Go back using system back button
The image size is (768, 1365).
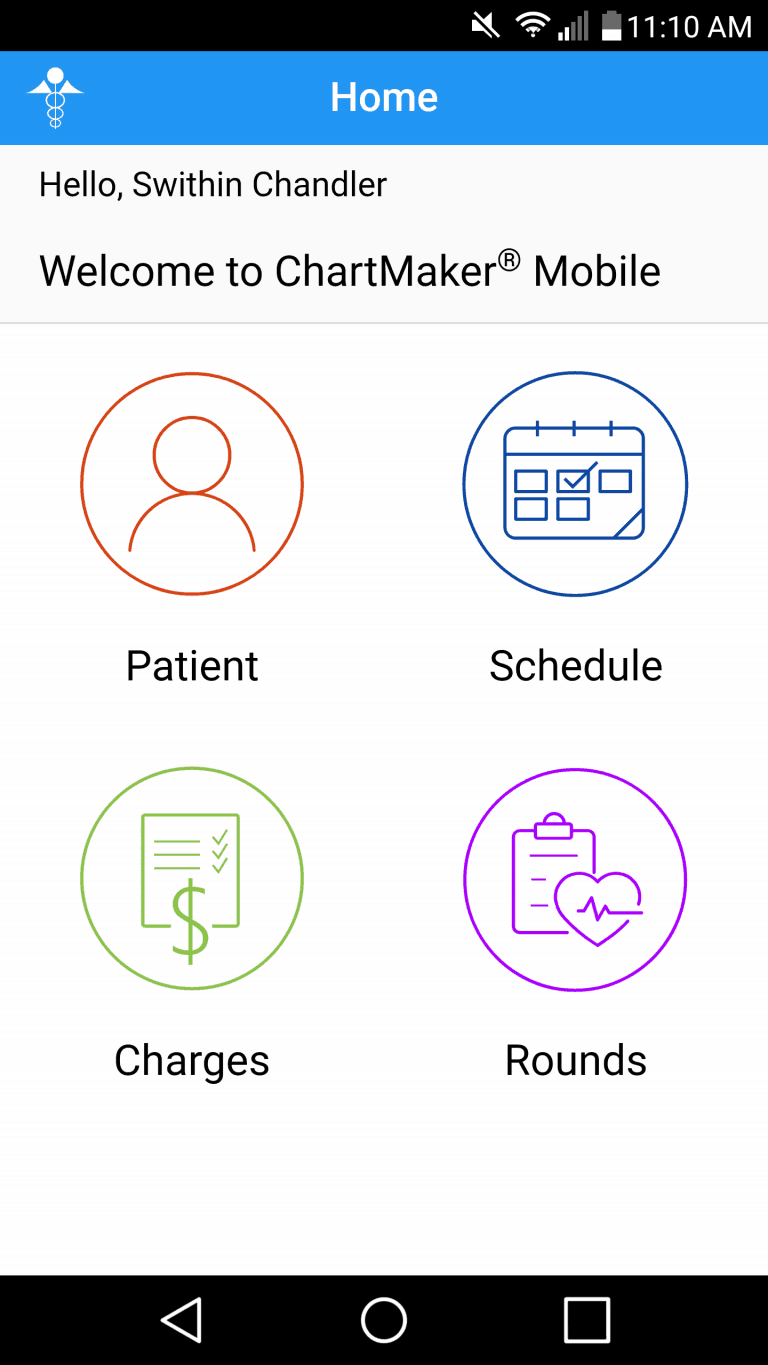tap(182, 1320)
